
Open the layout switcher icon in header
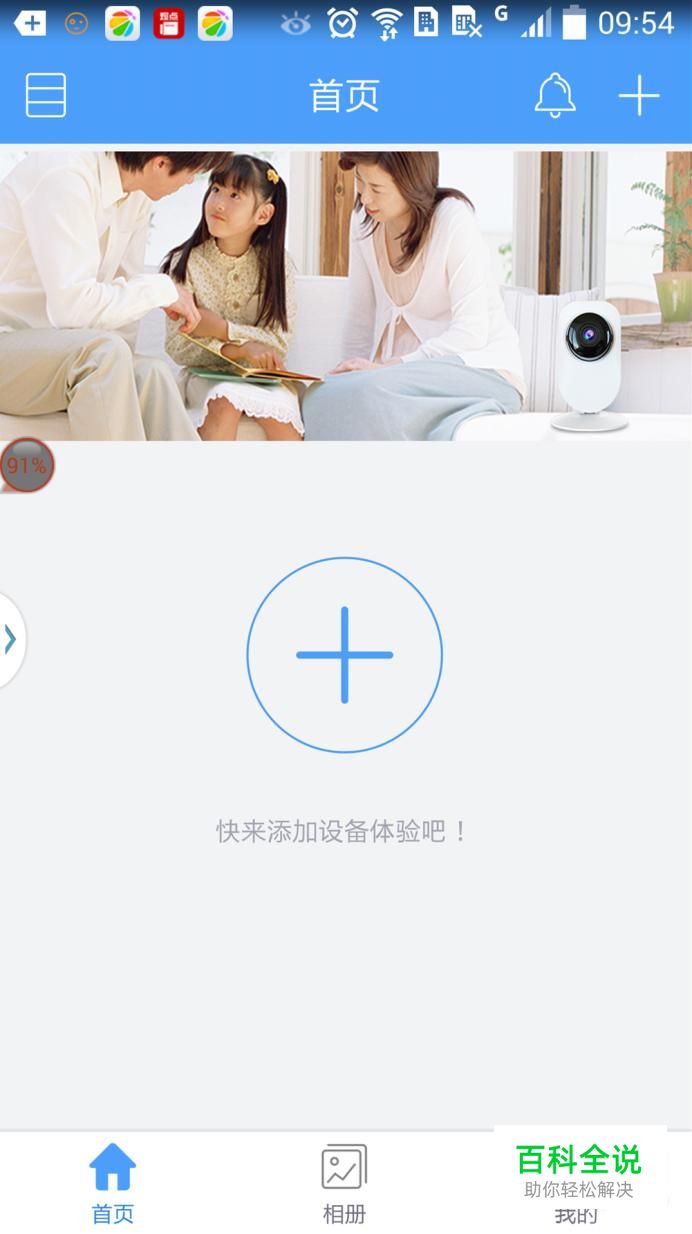(x=46, y=96)
